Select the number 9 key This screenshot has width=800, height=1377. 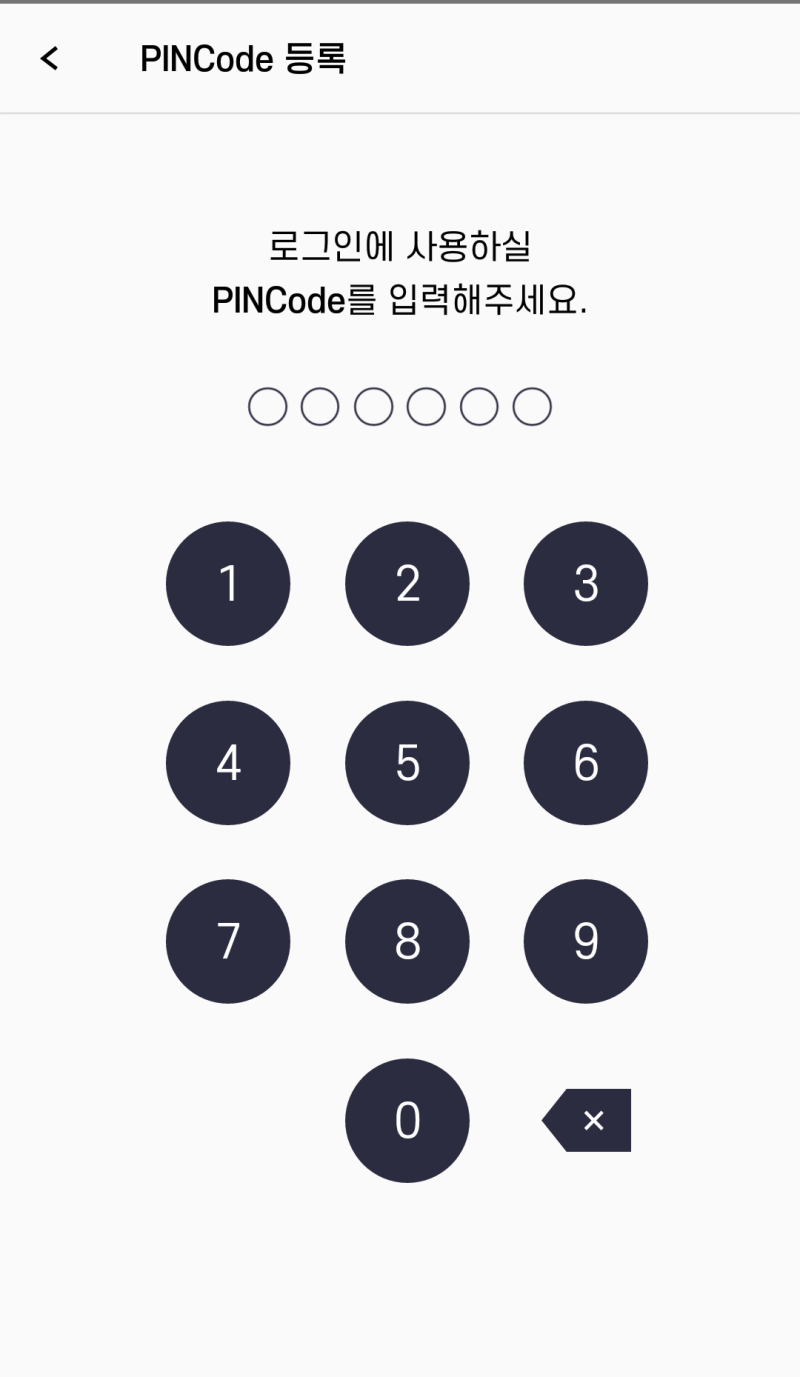[586, 941]
